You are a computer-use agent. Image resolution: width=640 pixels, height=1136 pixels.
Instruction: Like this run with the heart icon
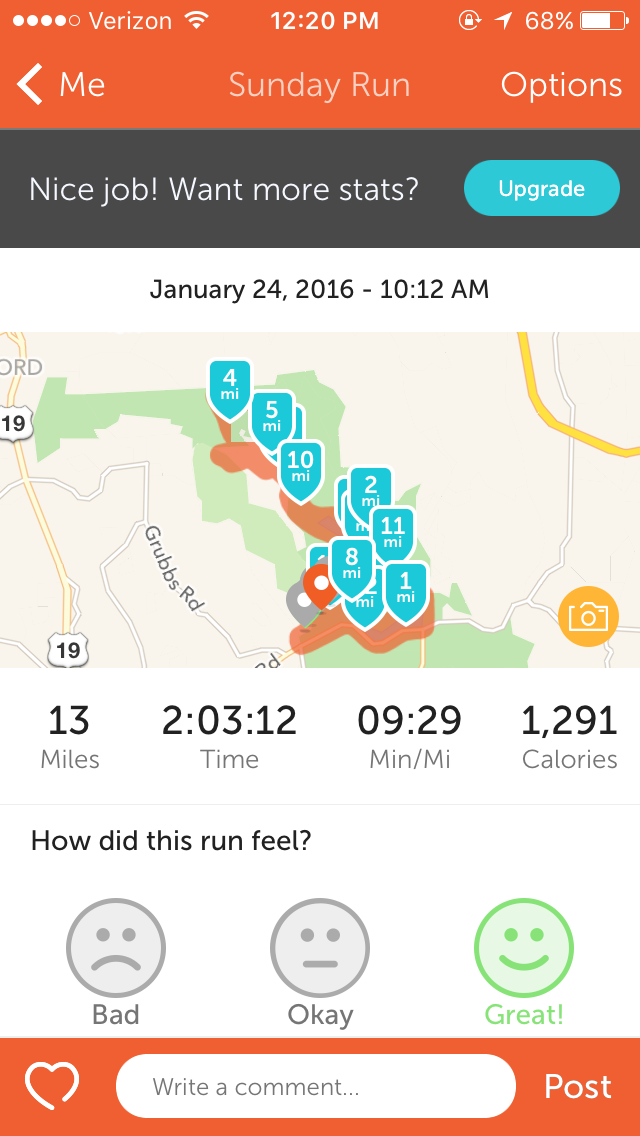click(52, 1086)
